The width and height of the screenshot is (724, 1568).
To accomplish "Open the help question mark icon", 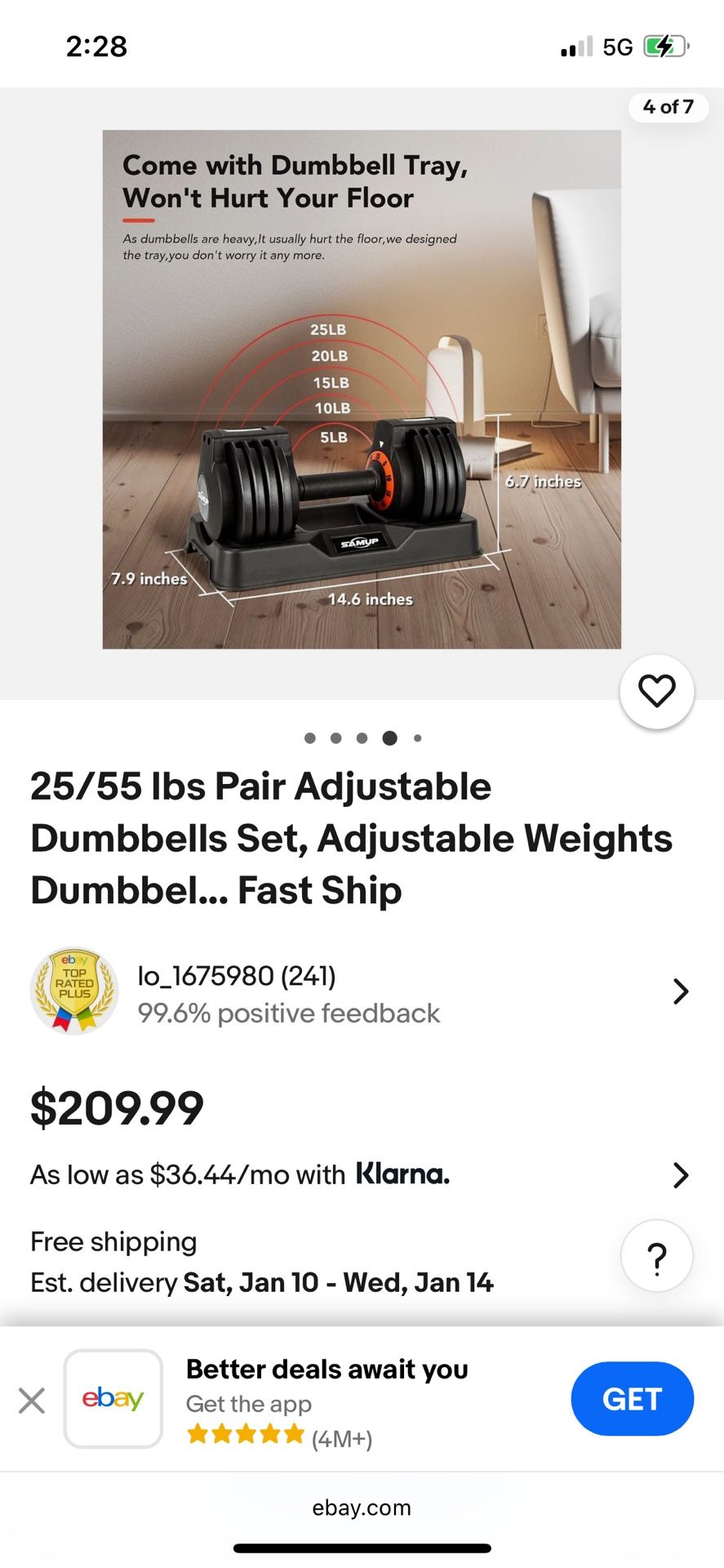I will click(x=656, y=1256).
